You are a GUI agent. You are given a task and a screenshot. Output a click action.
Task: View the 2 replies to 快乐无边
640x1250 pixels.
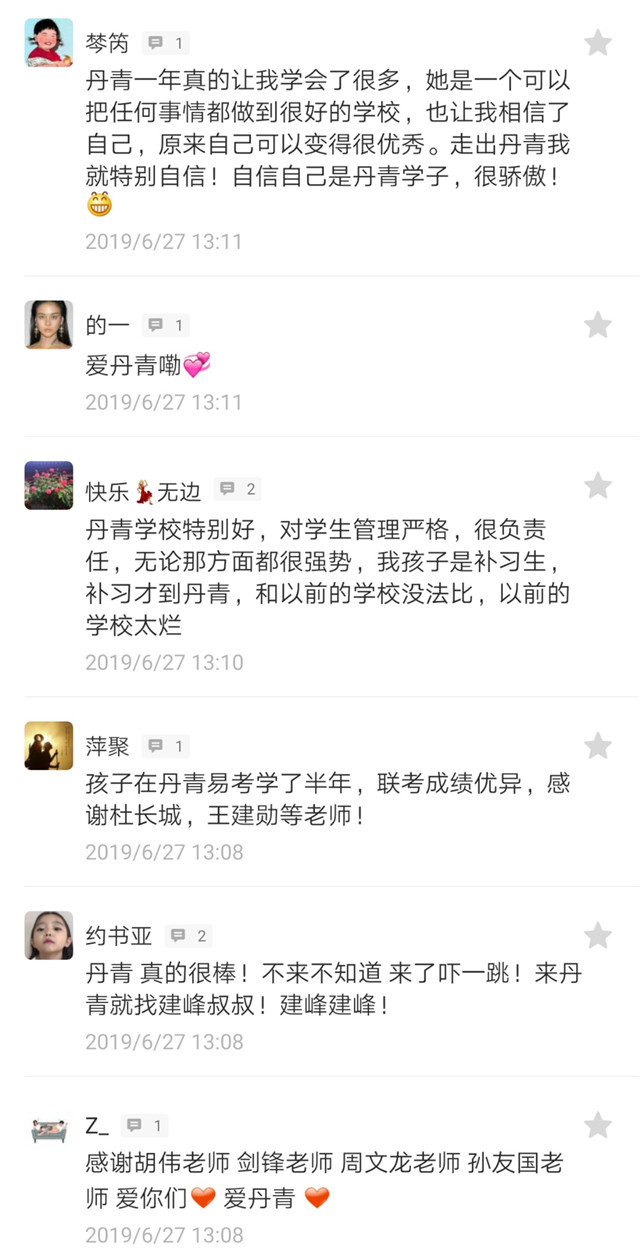[237, 490]
